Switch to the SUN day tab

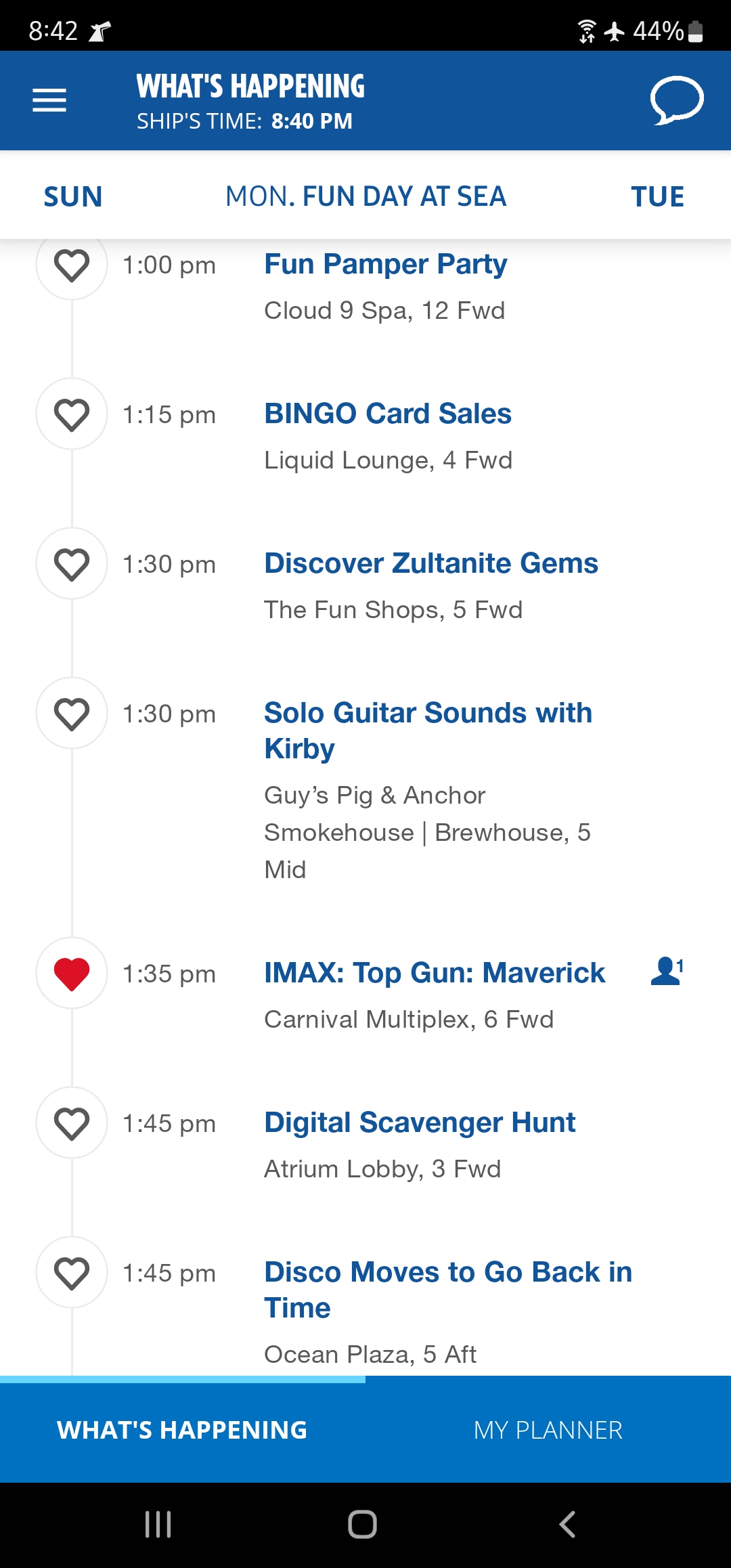[x=73, y=197]
